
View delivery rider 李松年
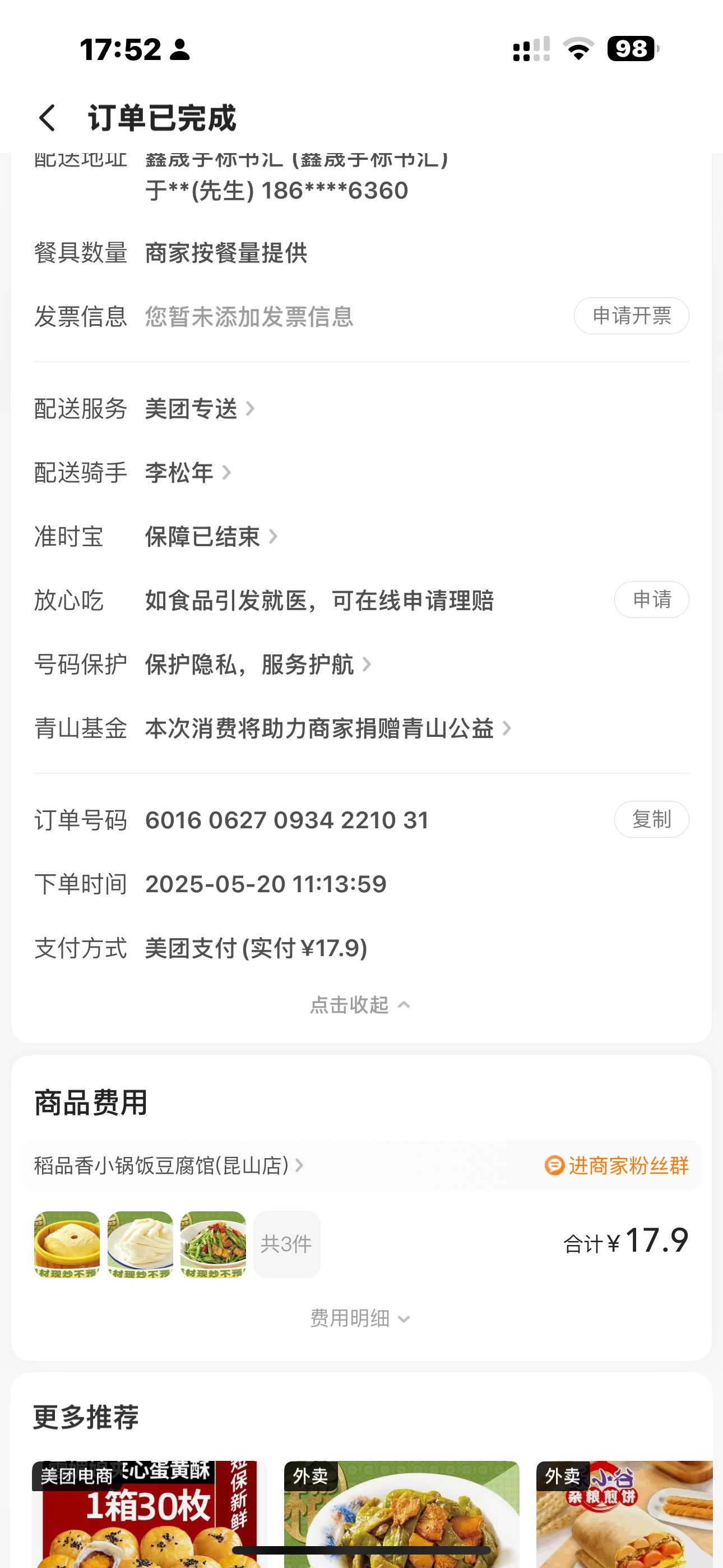(187, 472)
